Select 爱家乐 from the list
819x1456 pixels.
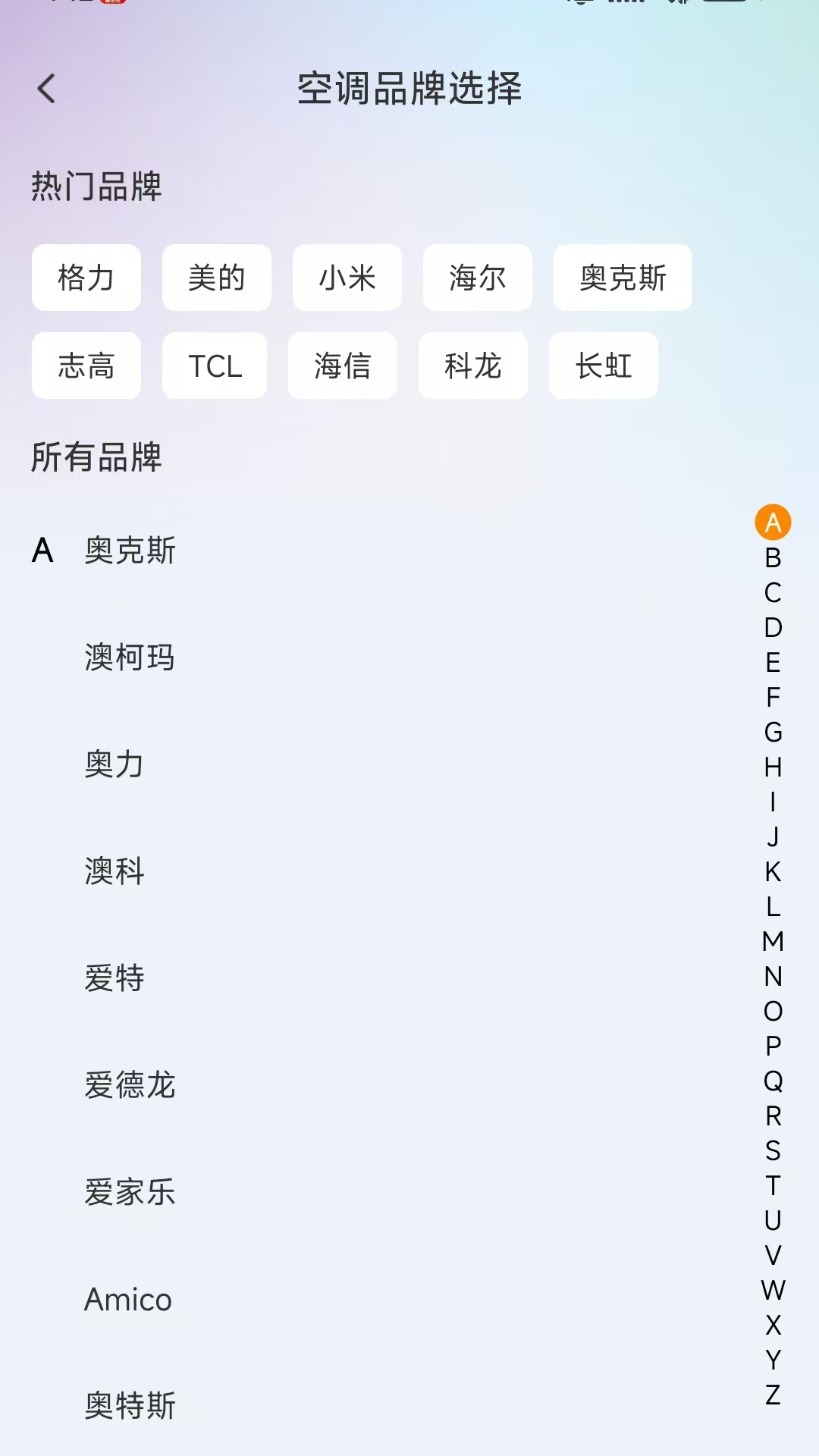[379, 1192]
